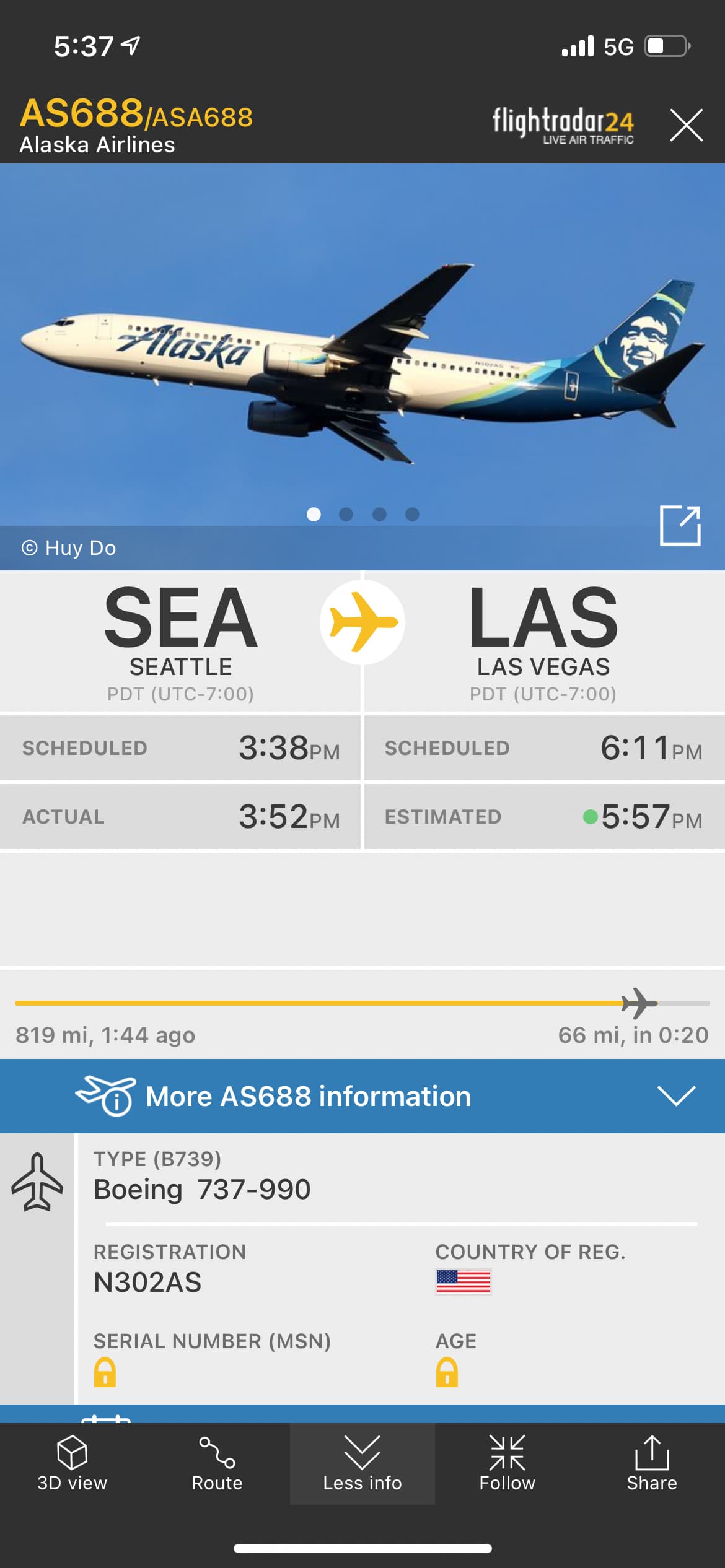Open the 3D view
Image resolution: width=725 pixels, height=1568 pixels.
click(x=72, y=1464)
